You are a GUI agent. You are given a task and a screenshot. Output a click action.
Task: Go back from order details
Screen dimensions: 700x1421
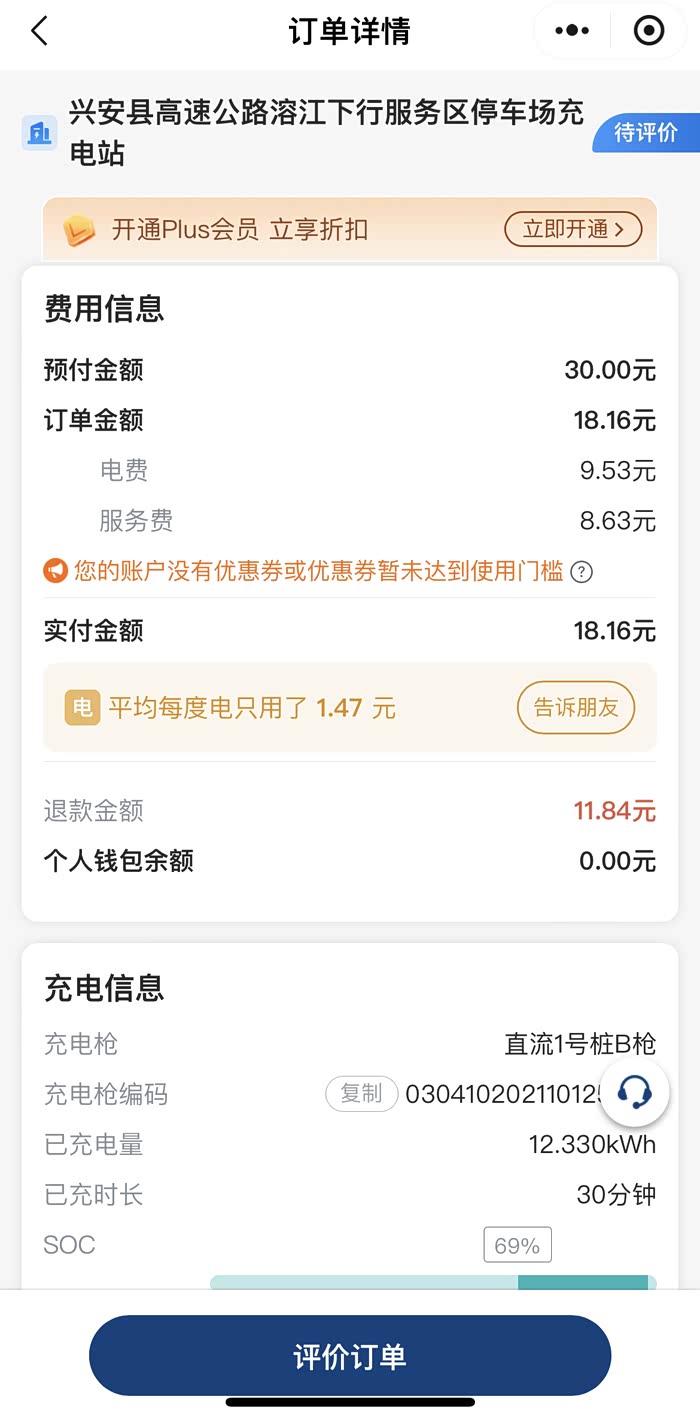pyautogui.click(x=40, y=31)
